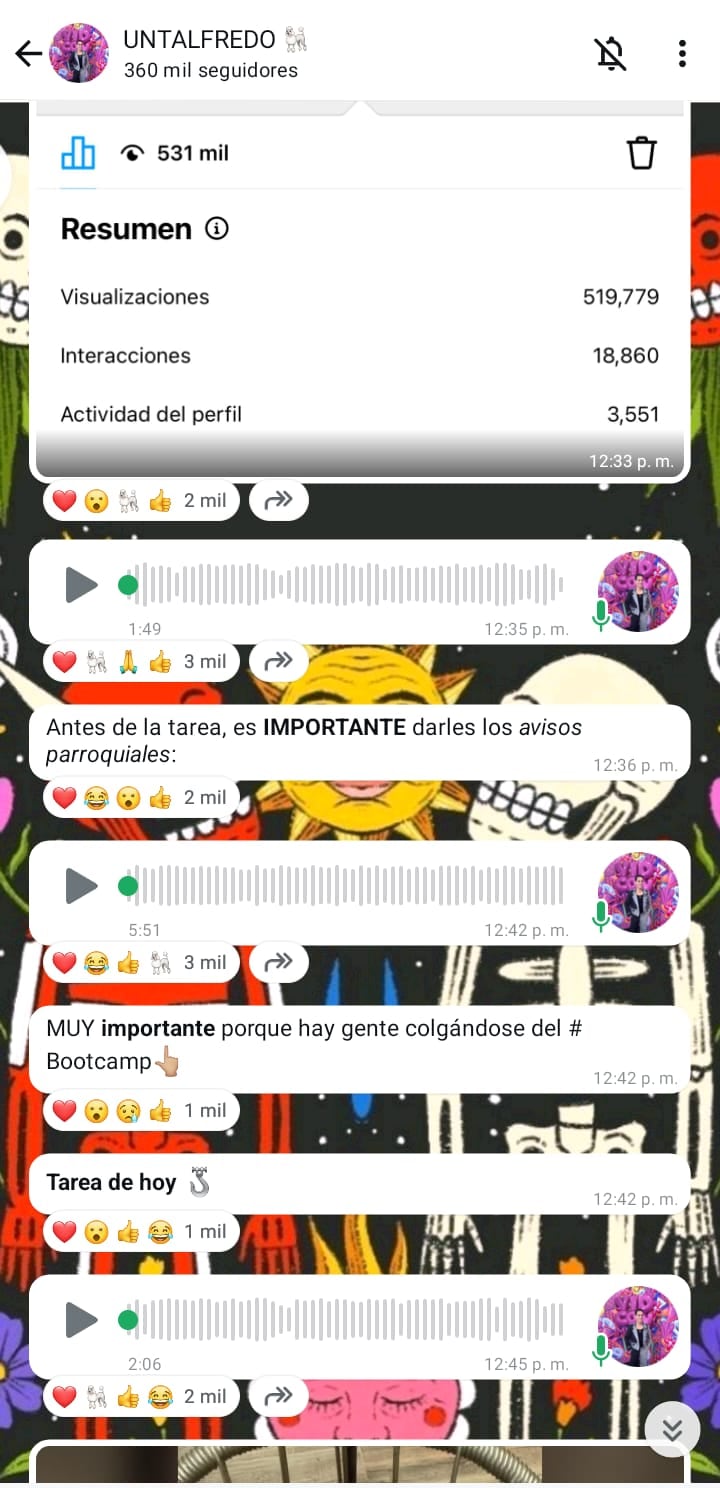Tap the green microphone on the 1:49 voice message

tap(601, 611)
